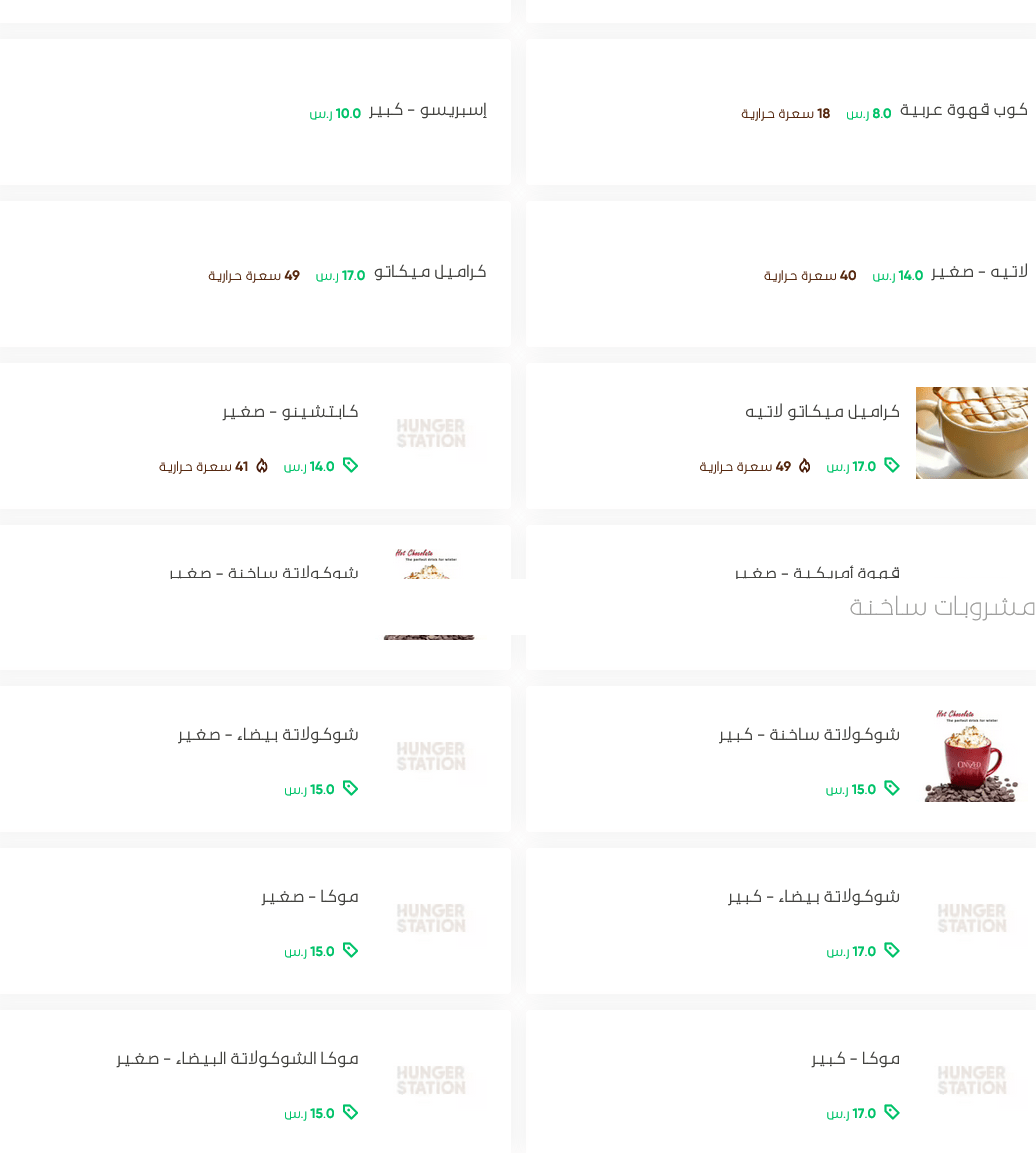Click the 14.0 ر.س price of لاتيه - صغير

[898, 275]
